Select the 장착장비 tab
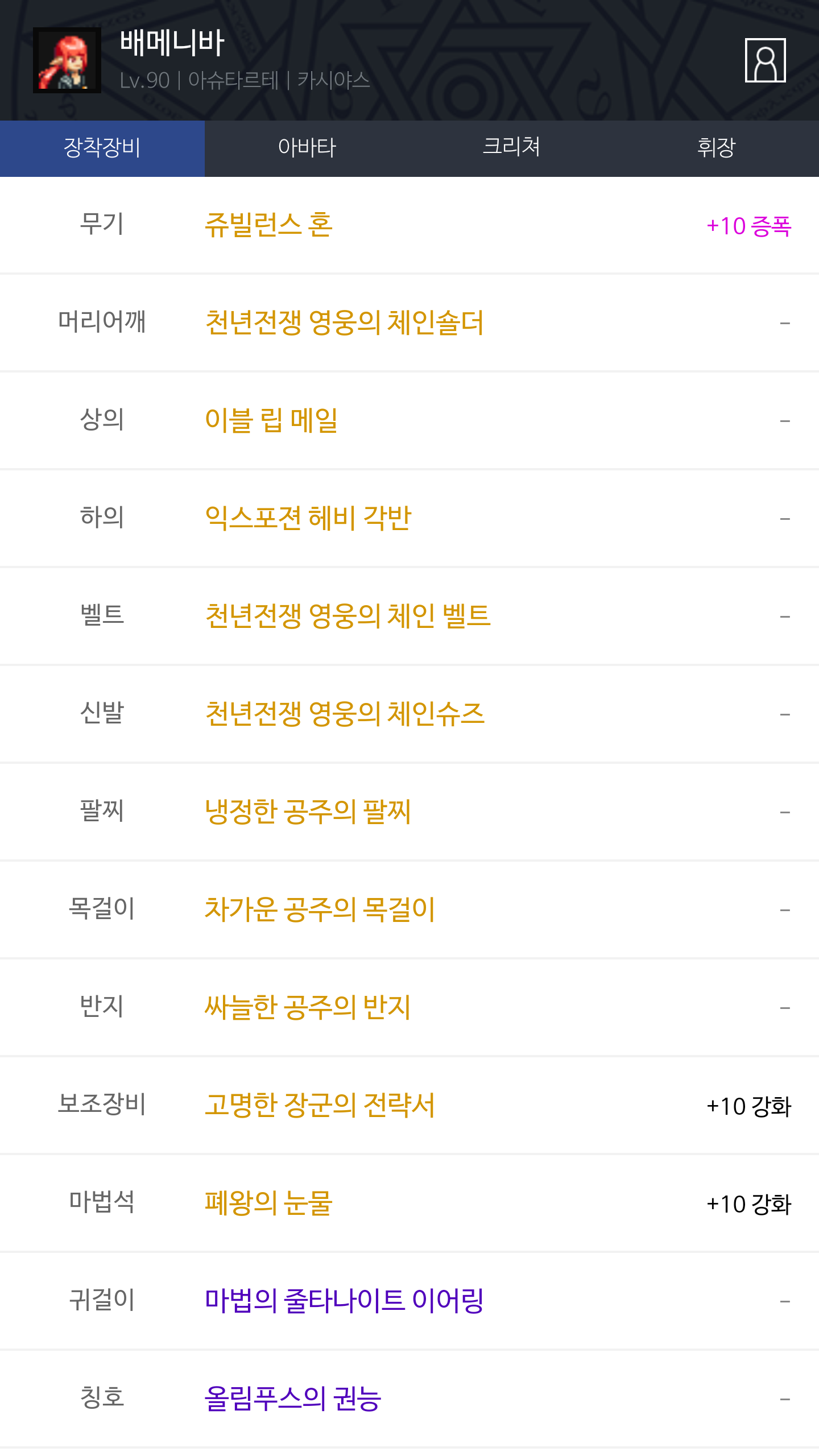 102,148
